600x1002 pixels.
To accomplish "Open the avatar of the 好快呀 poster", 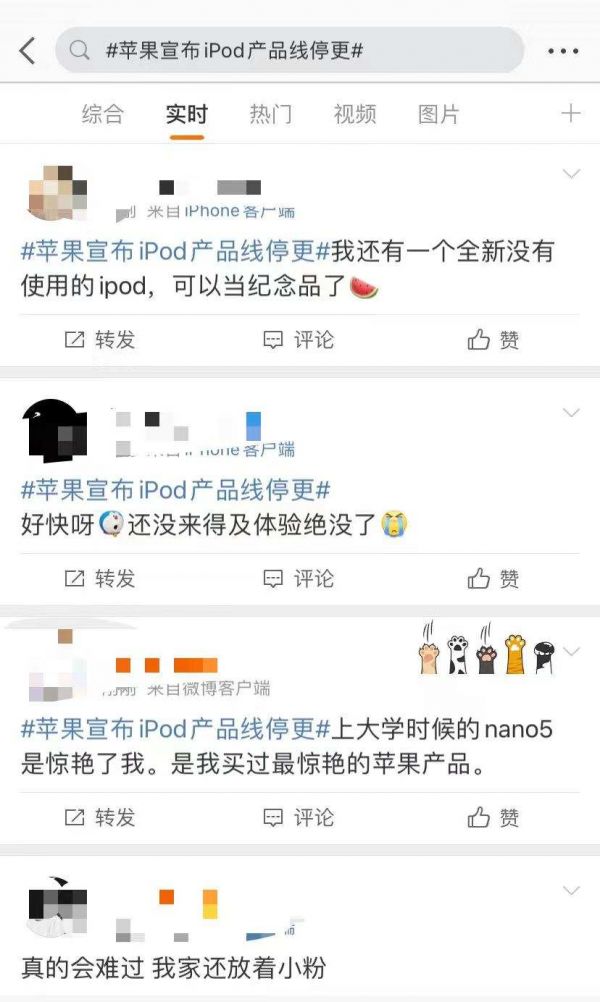I will click(55, 431).
